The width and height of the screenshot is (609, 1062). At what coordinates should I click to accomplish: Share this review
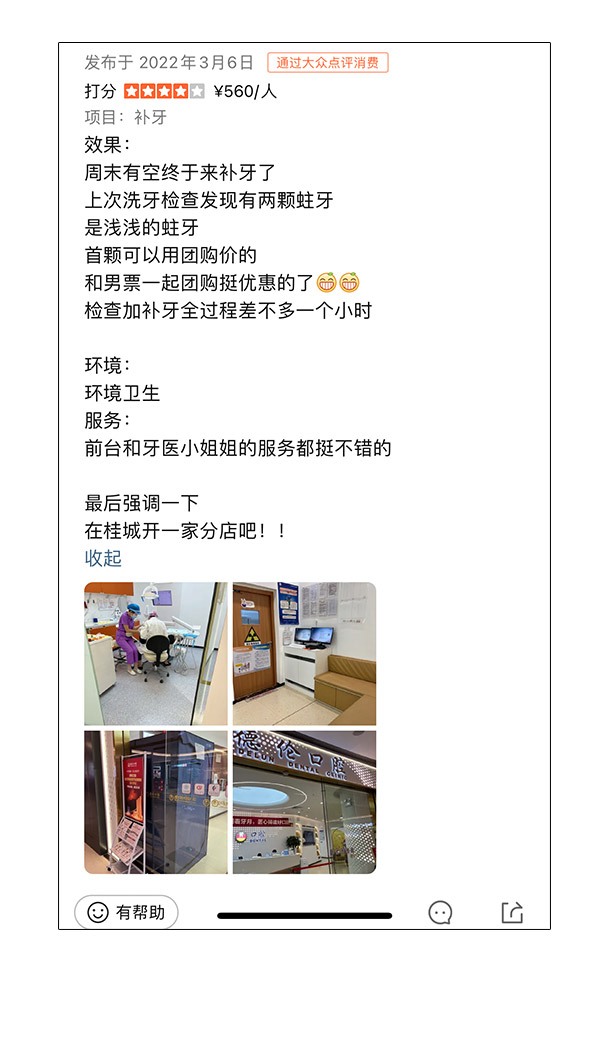512,912
